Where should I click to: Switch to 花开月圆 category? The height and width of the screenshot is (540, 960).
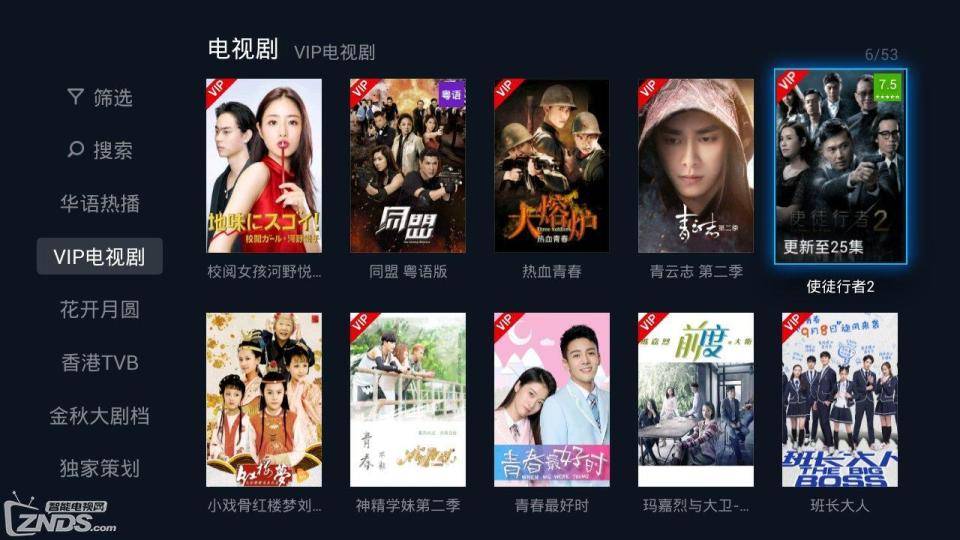(x=99, y=310)
